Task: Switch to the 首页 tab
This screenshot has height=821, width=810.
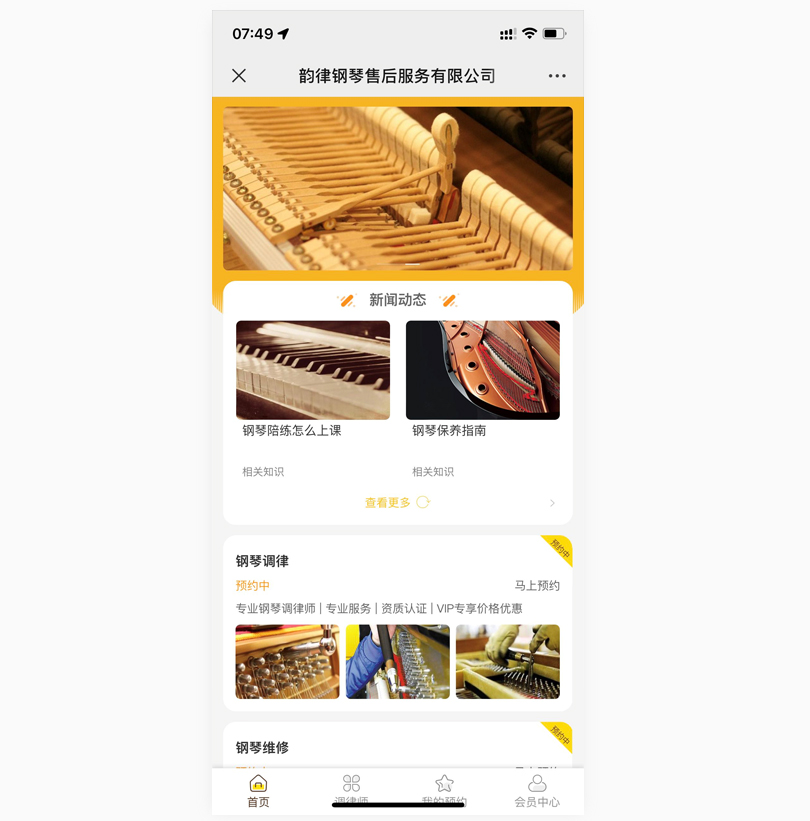Action: [258, 790]
